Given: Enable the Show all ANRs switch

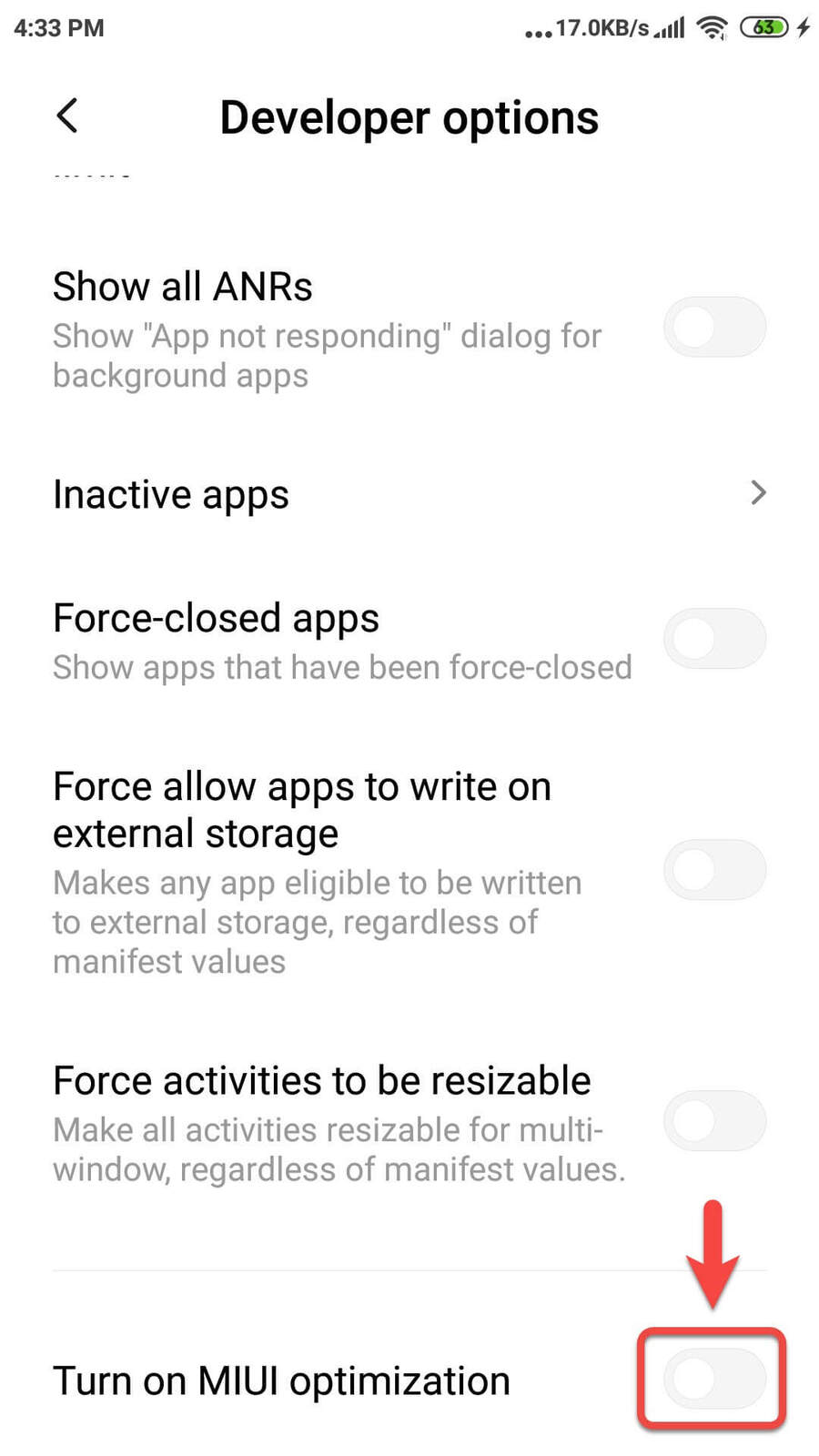Looking at the screenshot, I should point(713,327).
